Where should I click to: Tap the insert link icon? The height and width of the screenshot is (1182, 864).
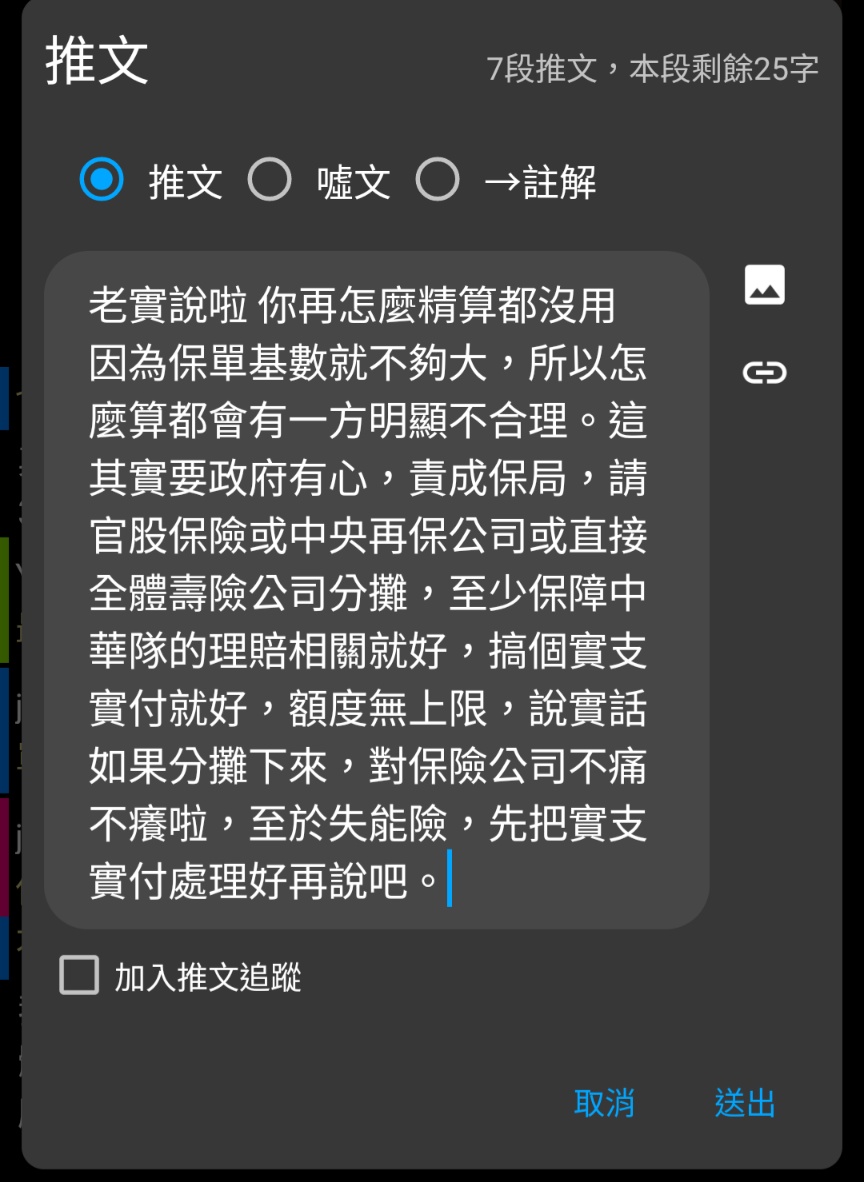pos(765,373)
